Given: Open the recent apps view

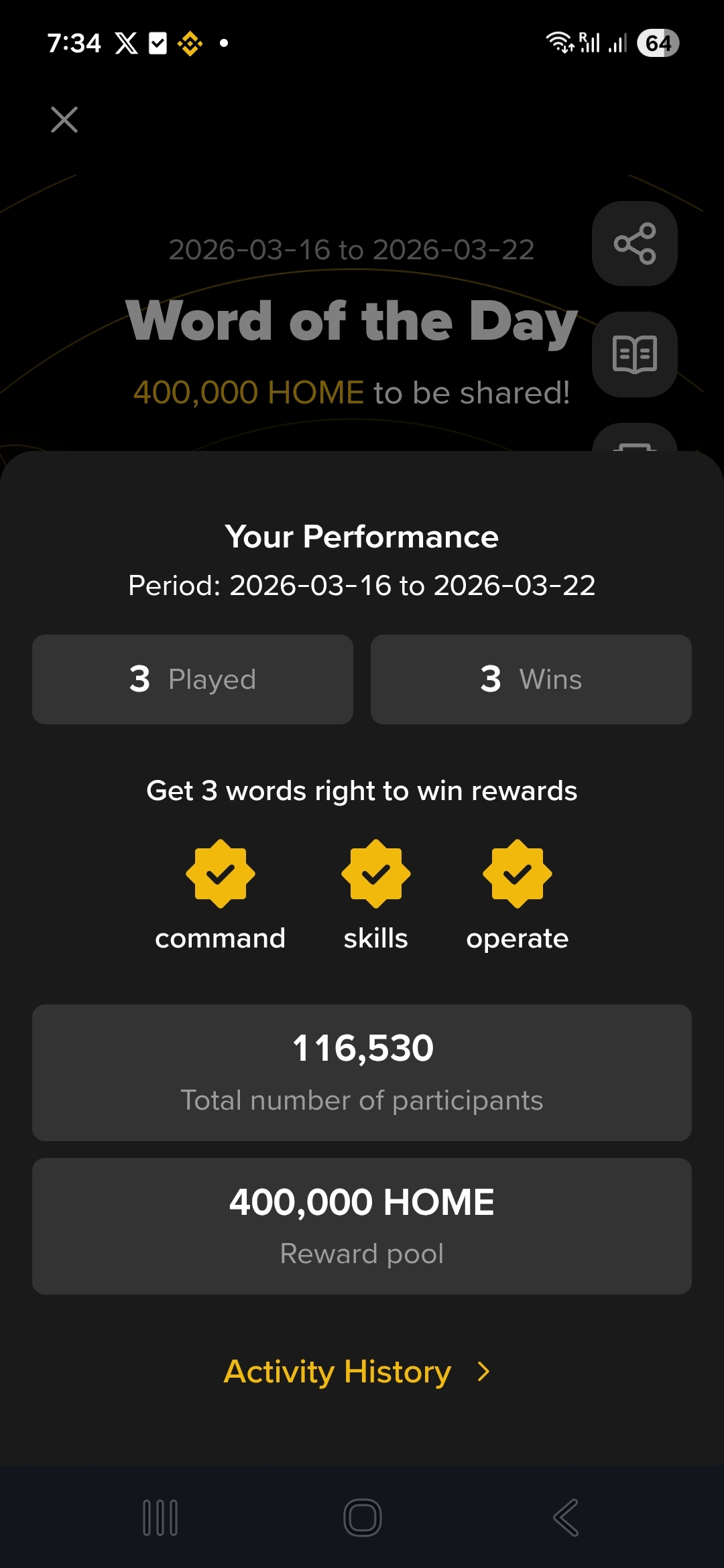Looking at the screenshot, I should tap(160, 1518).
